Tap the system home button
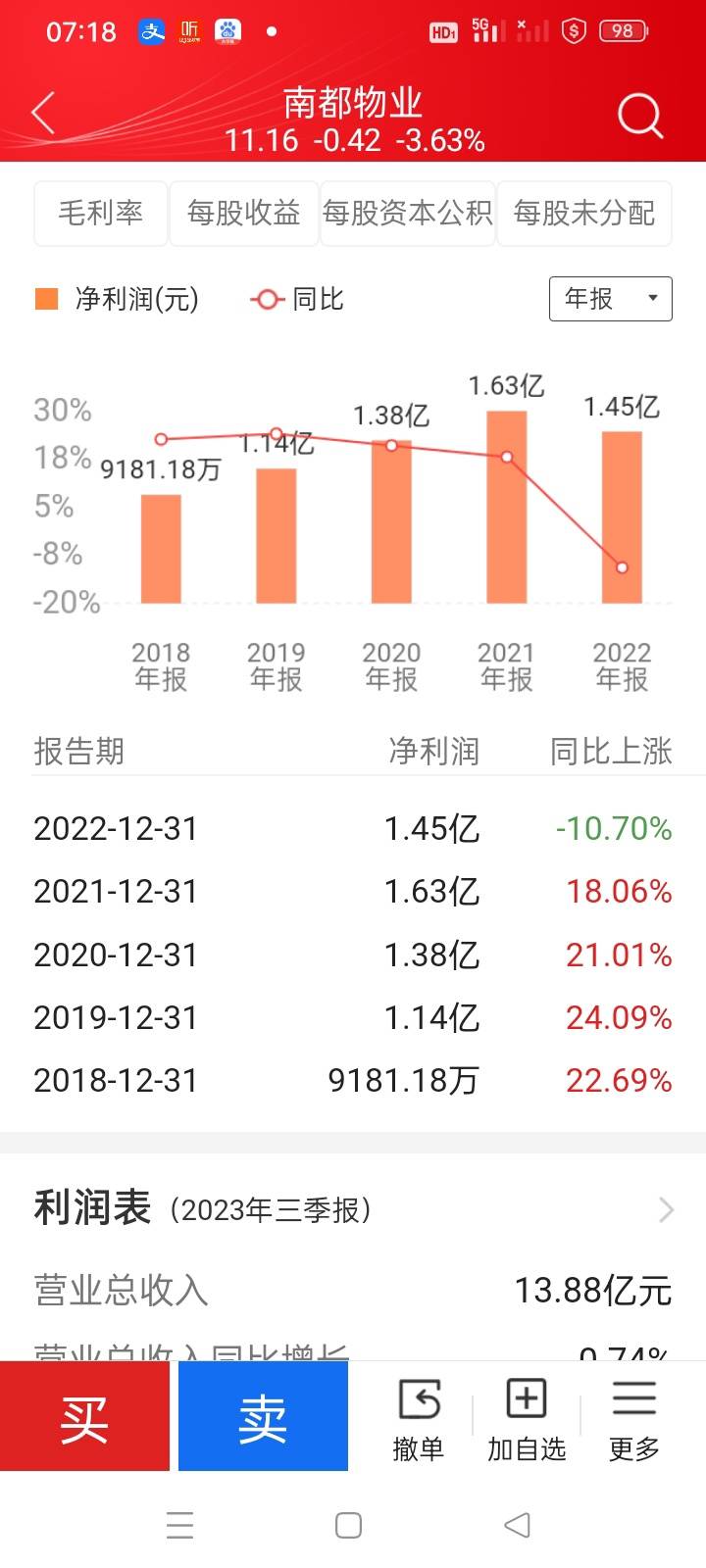 [348, 1525]
